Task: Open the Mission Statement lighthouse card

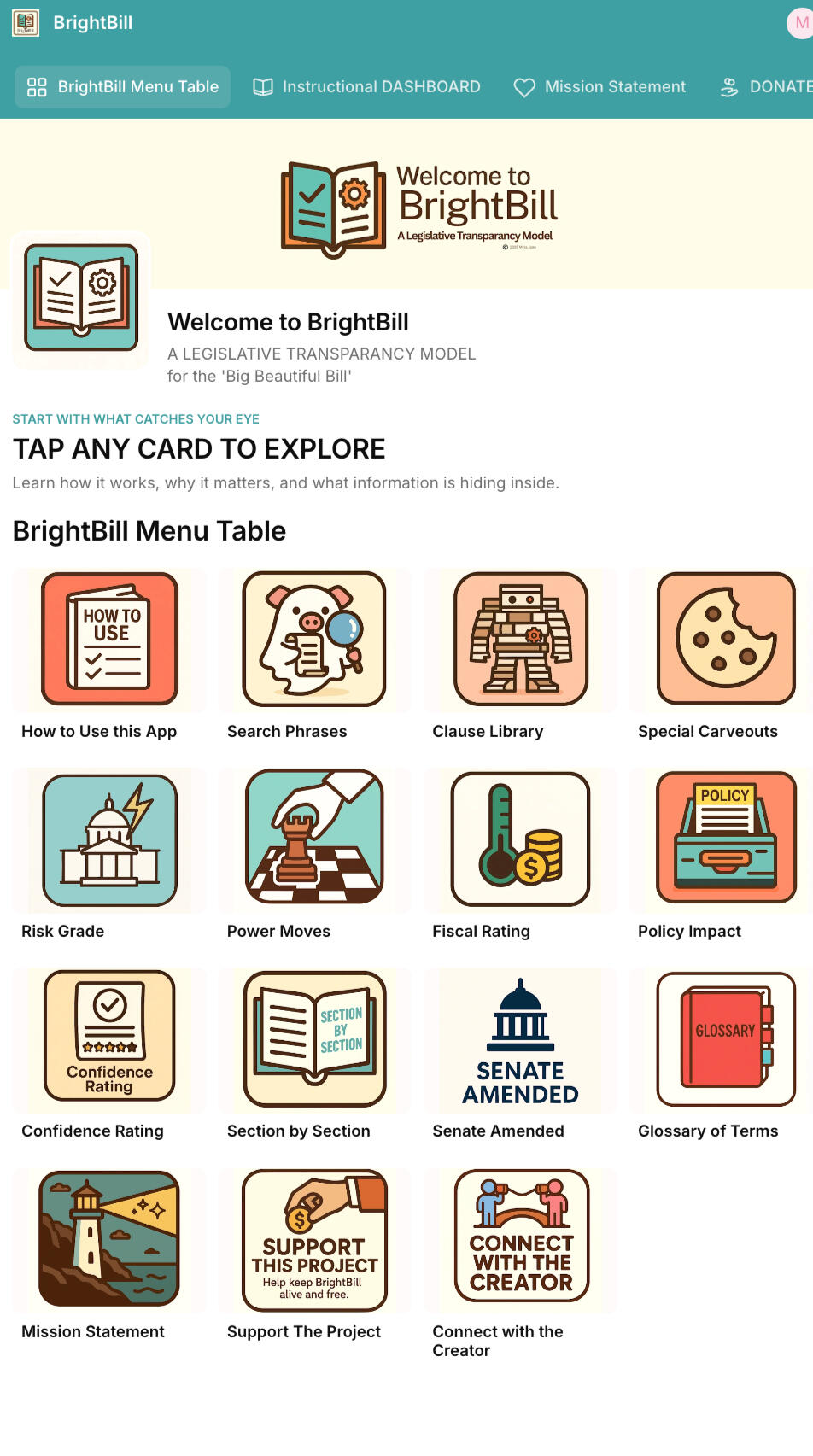Action: tap(109, 1240)
